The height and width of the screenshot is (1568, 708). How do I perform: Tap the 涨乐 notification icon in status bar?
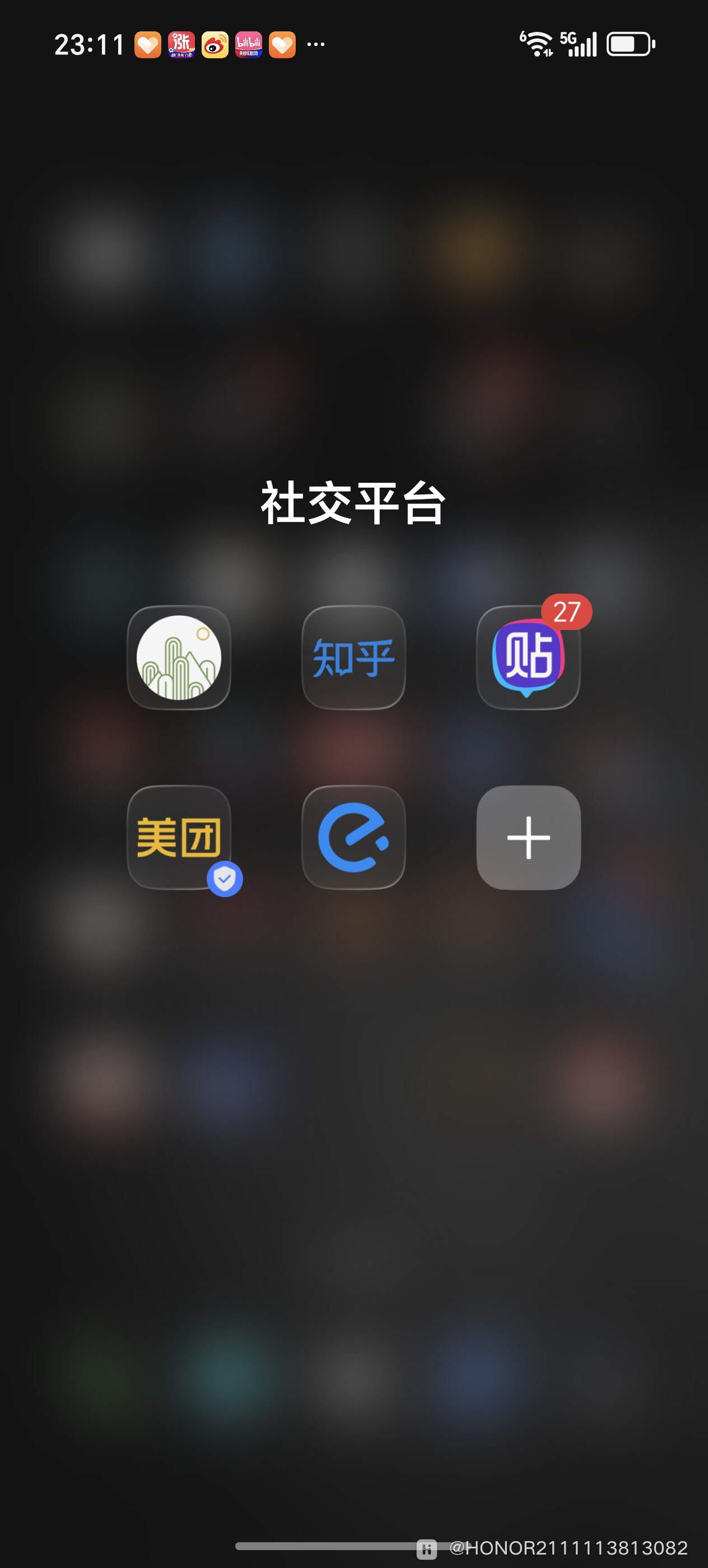pyautogui.click(x=181, y=43)
